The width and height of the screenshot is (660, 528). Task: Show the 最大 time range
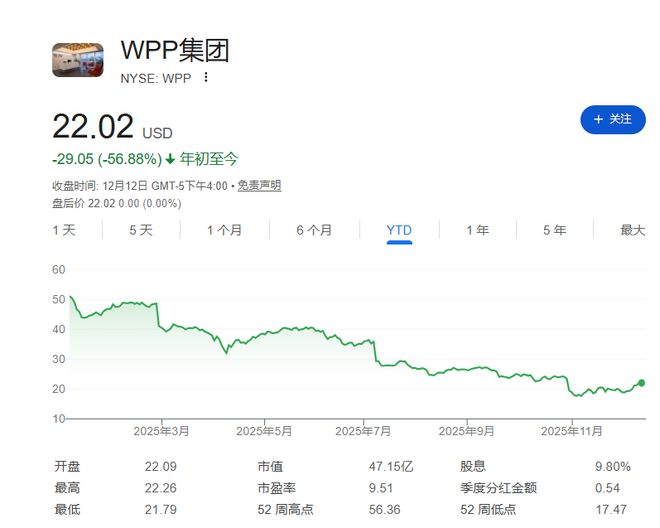[x=633, y=230]
